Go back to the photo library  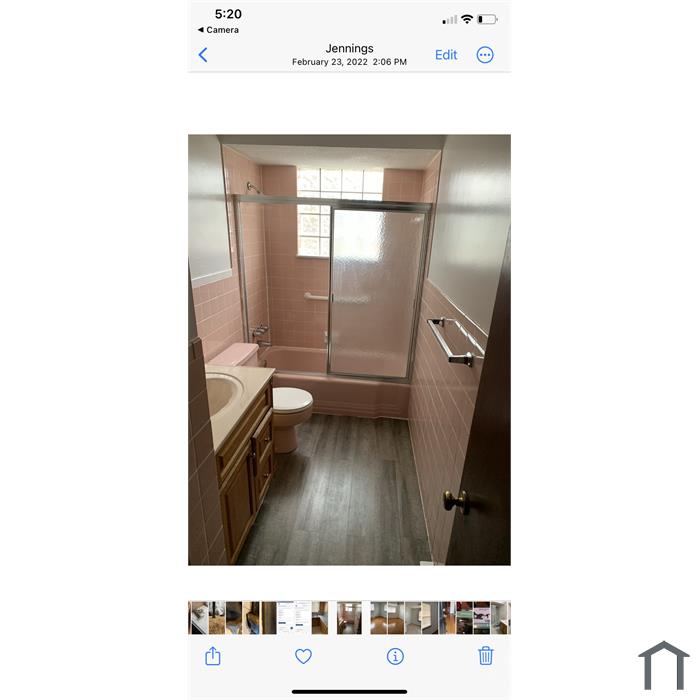[203, 55]
